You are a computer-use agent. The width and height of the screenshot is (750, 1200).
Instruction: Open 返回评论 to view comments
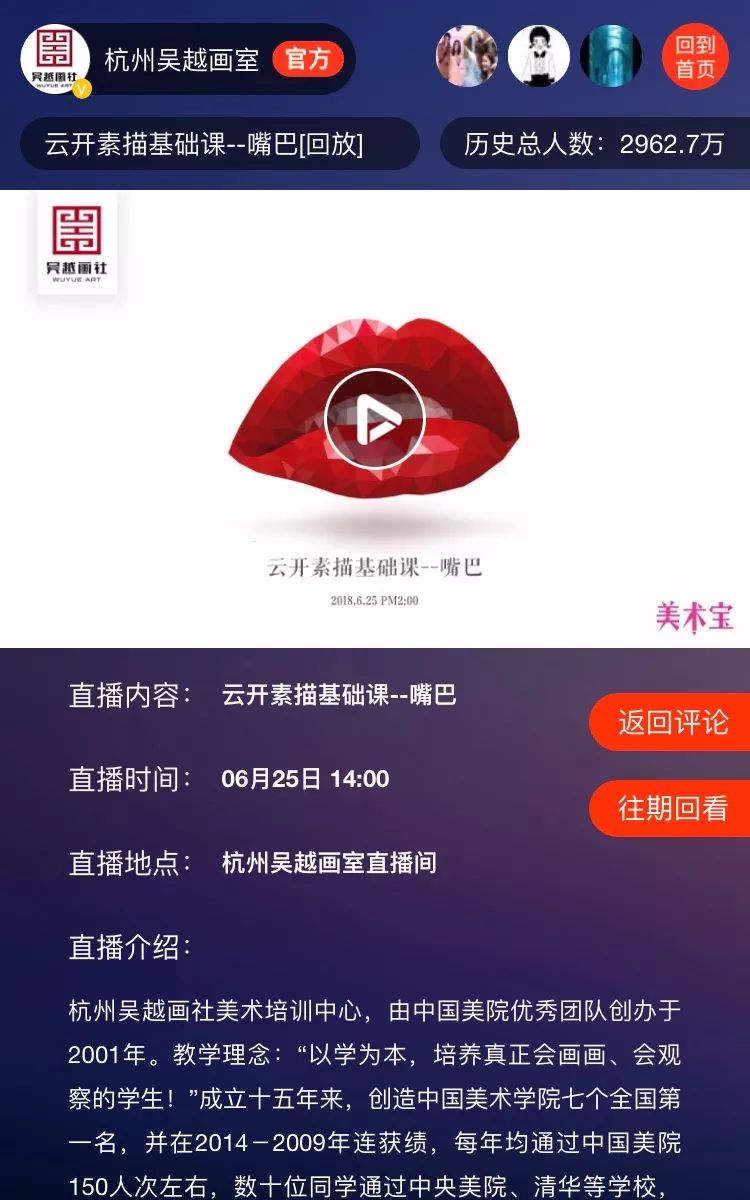pyautogui.click(x=672, y=722)
